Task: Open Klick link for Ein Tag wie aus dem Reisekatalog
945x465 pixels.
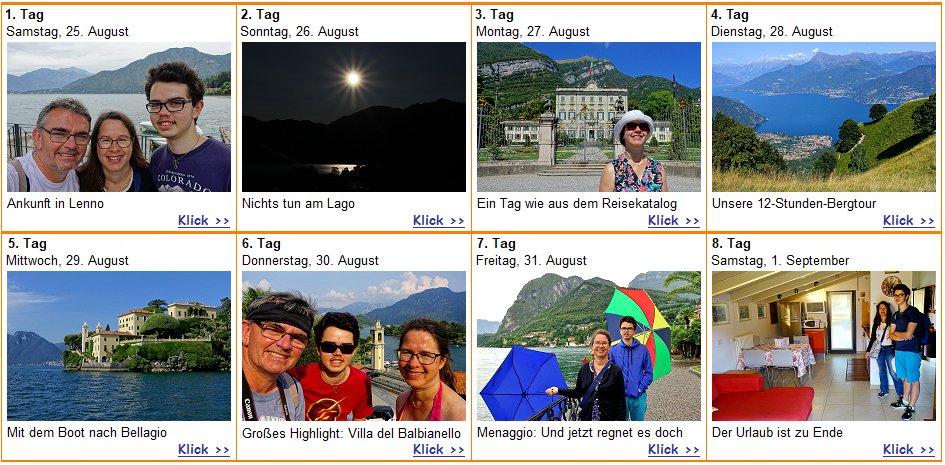Action: point(674,221)
